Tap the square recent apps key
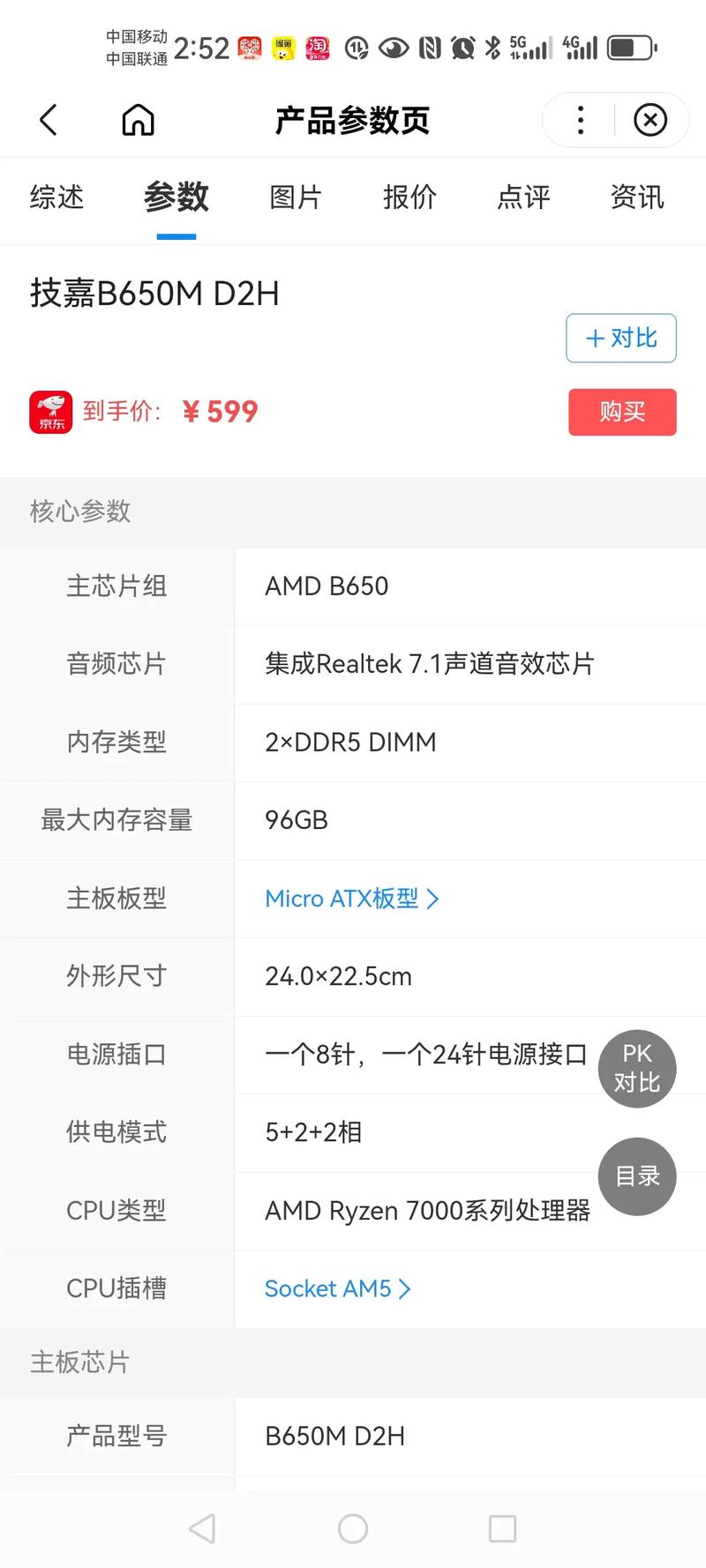 503,1529
